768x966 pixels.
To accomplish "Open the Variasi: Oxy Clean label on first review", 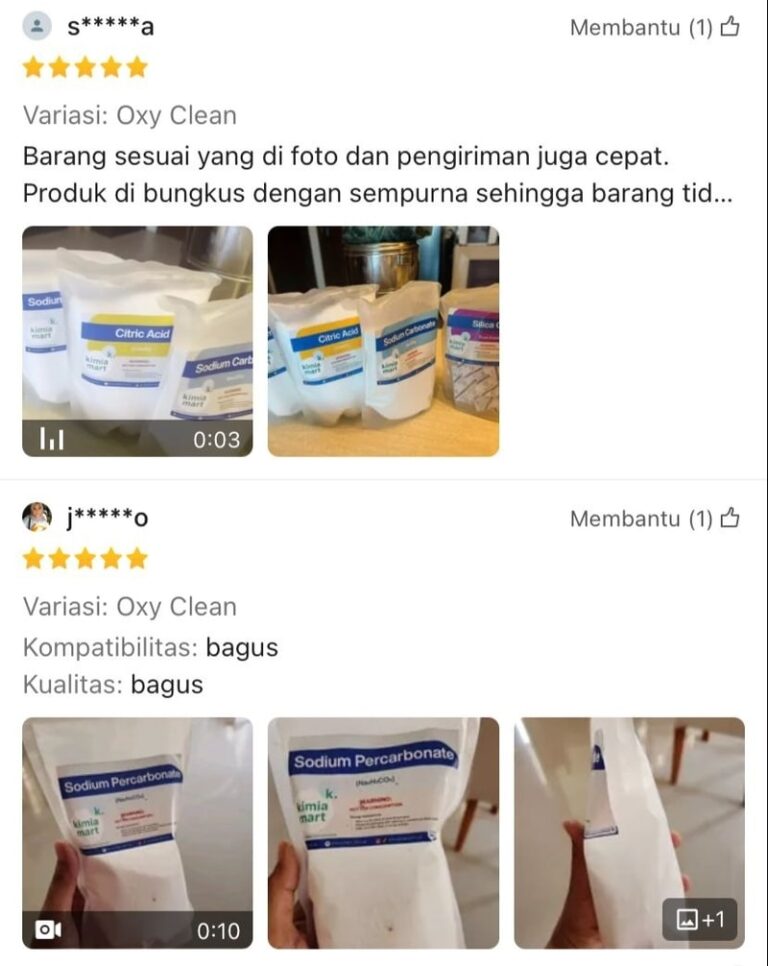I will [130, 115].
